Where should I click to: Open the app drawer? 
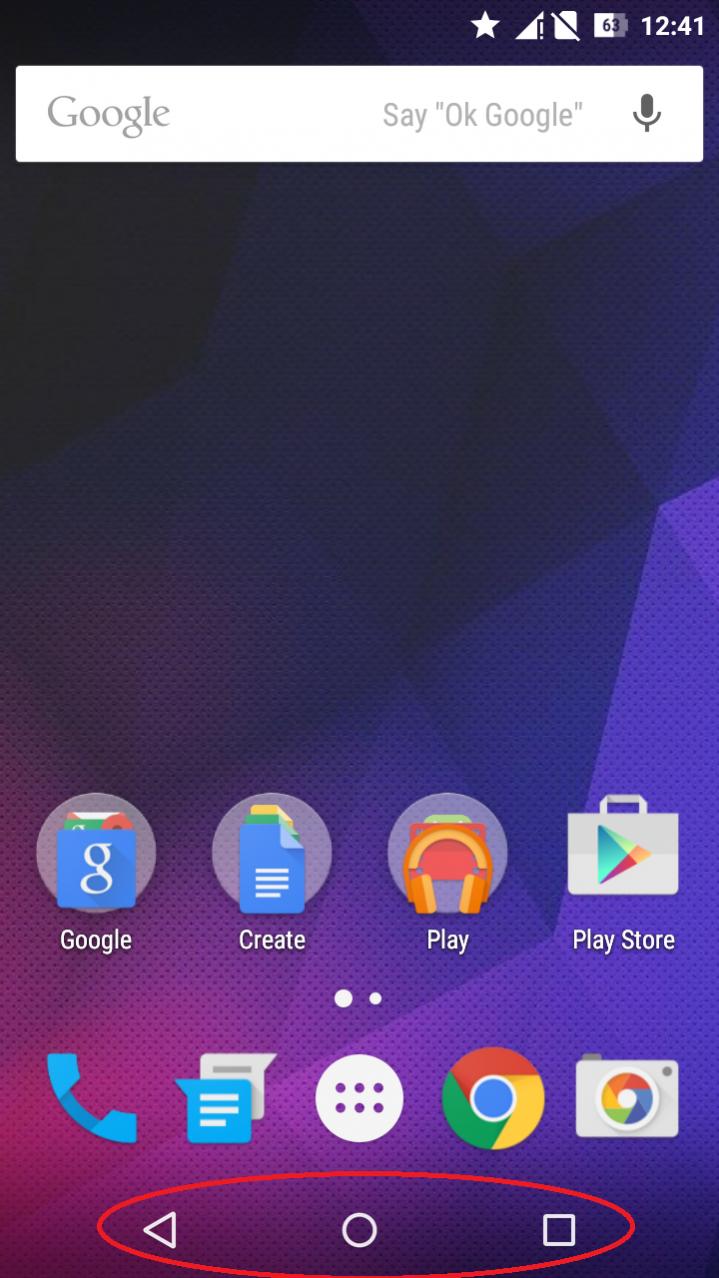tap(359, 1098)
